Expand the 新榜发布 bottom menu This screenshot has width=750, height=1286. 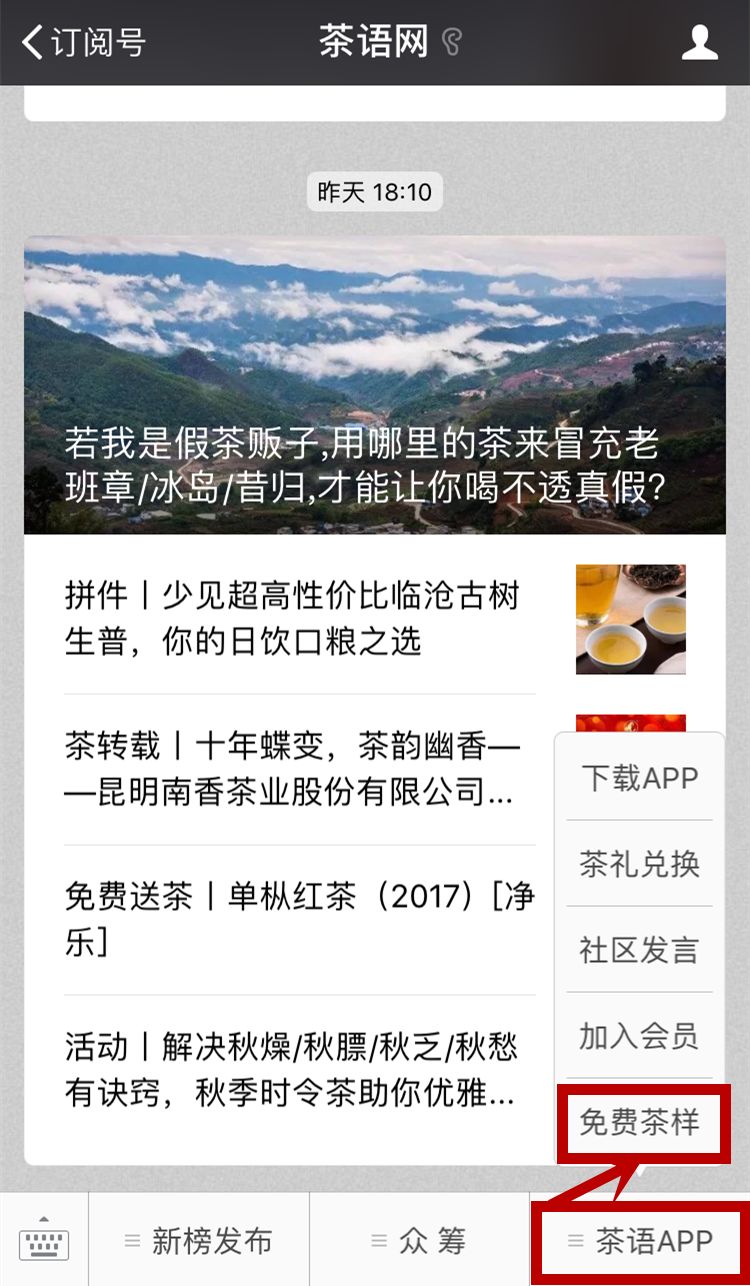199,1241
